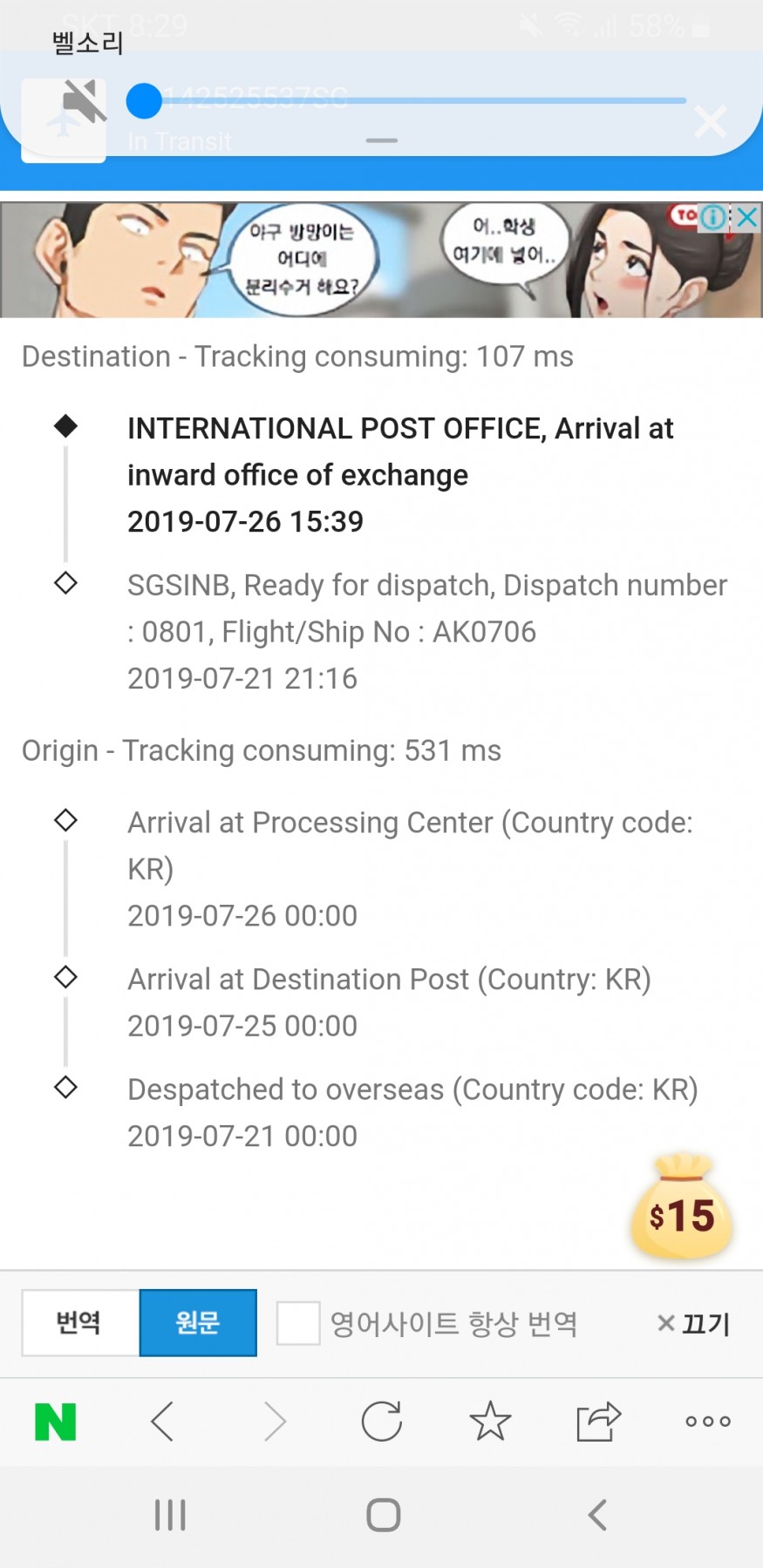763x1568 pixels.
Task: Select the 원문 original text tab
Action: [x=198, y=1322]
